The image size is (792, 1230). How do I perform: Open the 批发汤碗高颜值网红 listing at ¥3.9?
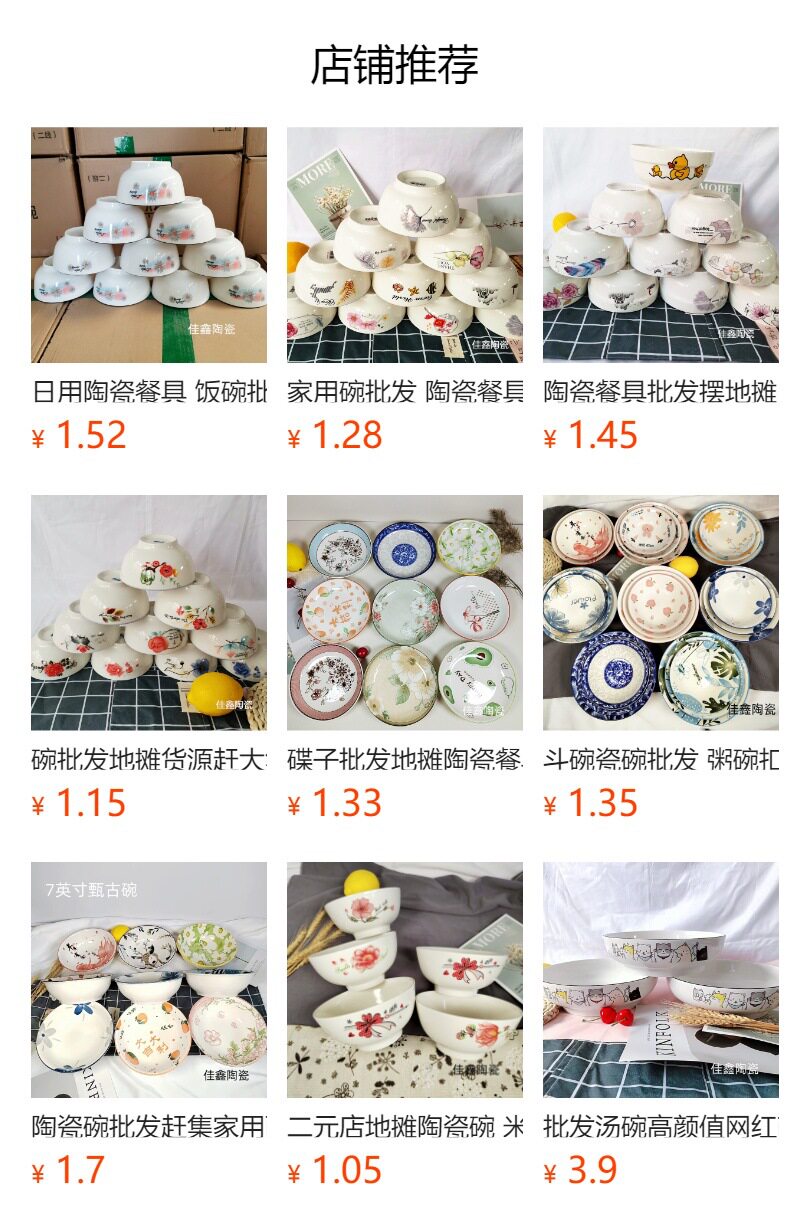661,980
